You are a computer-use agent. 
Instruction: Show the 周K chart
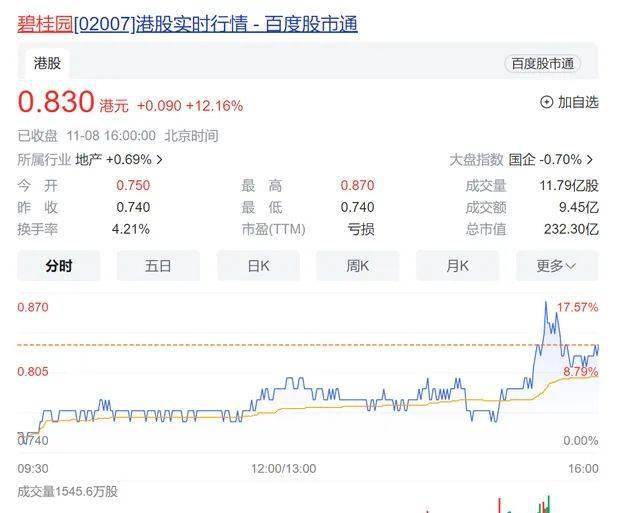click(358, 265)
